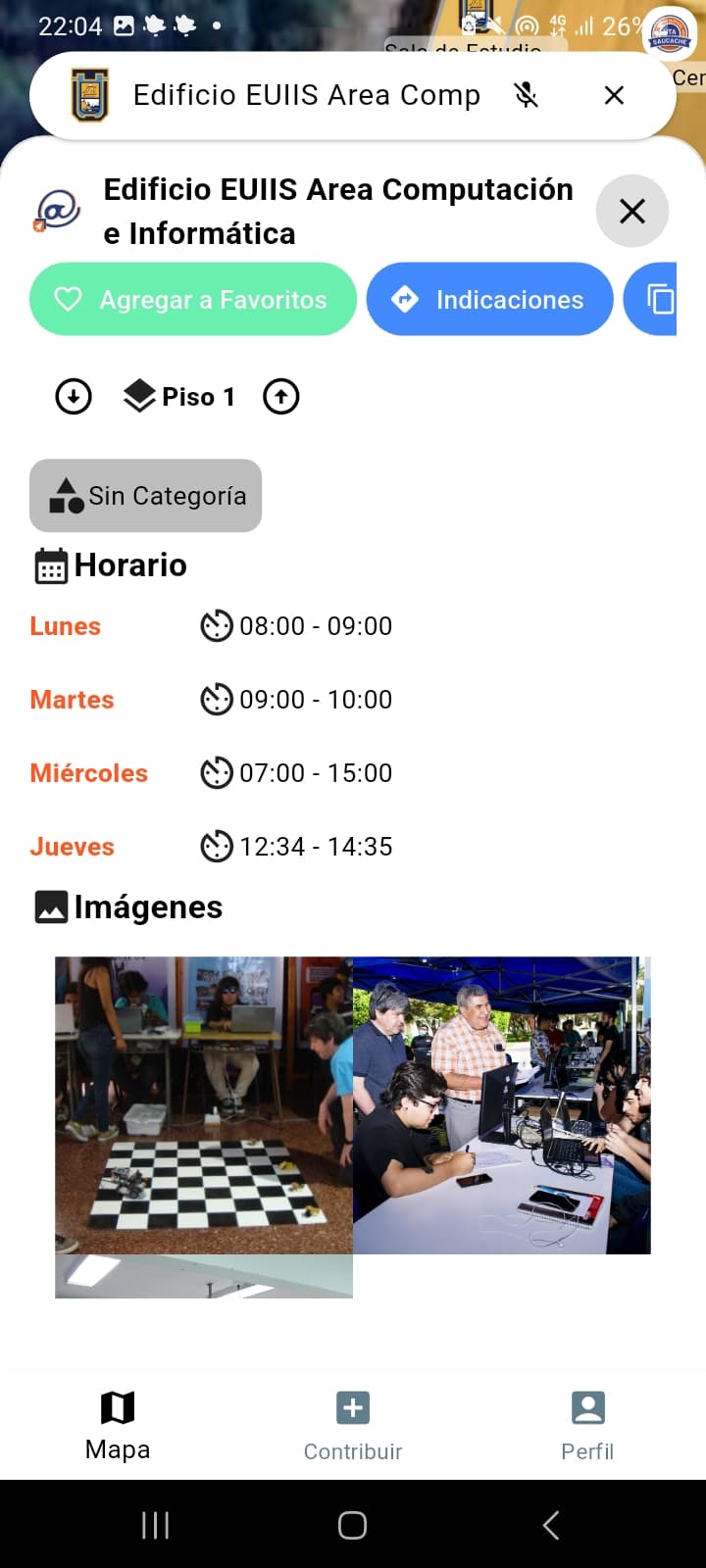Image resolution: width=706 pixels, height=1568 pixels.
Task: Tap the Edificio EUIIS search field
Action: pyautogui.click(x=306, y=95)
